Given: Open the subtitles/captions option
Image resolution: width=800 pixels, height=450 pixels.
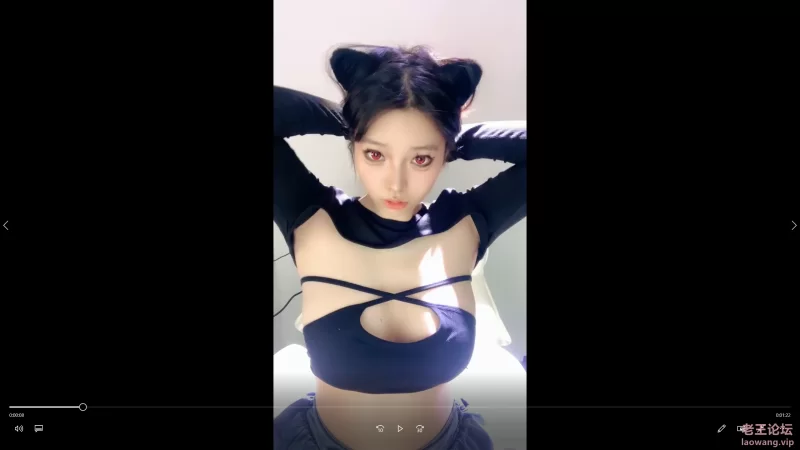Looking at the screenshot, I should [39, 428].
